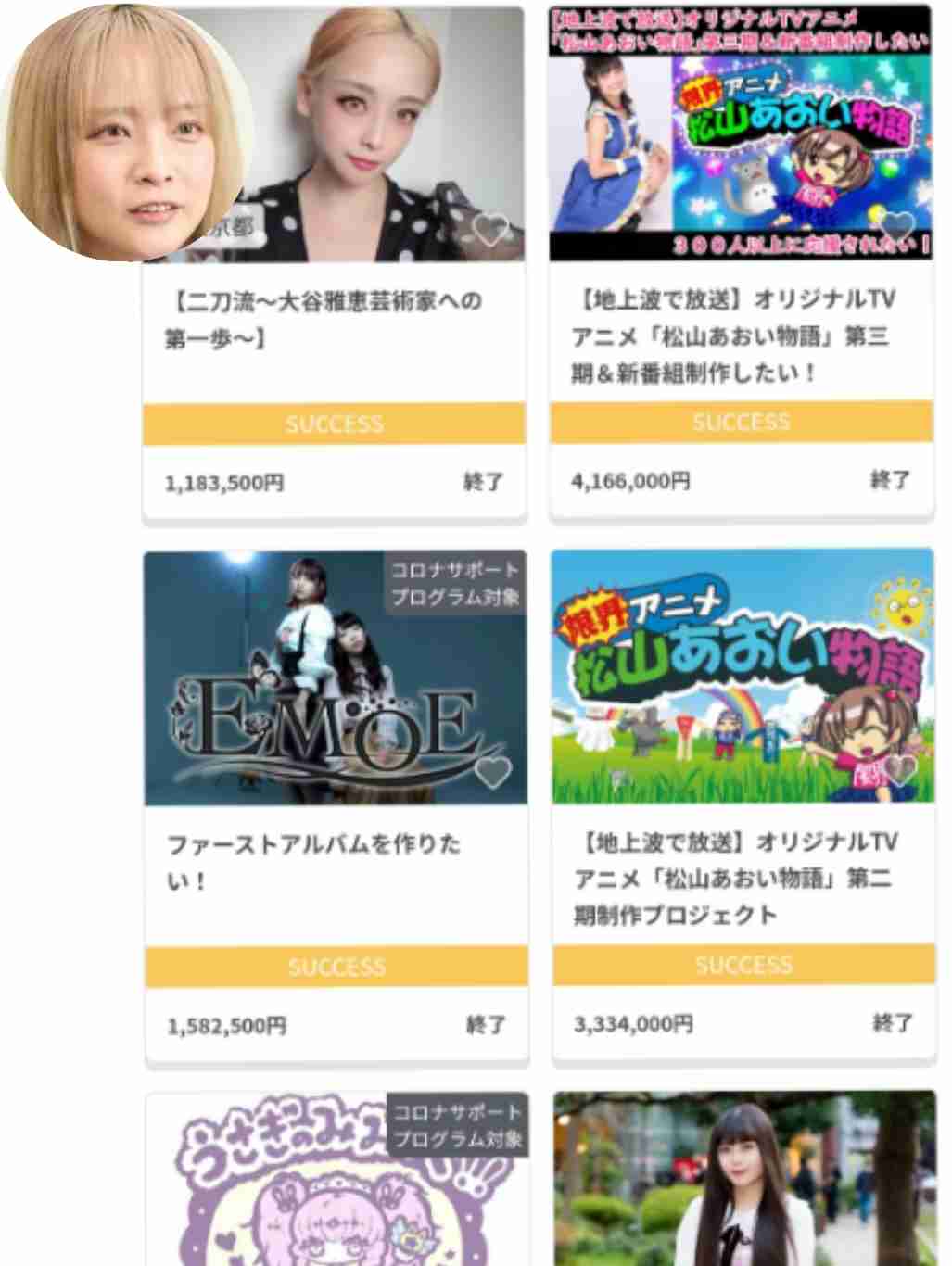Click the コロナサポートプログラム対象 badge on the EMOE card
This screenshot has height=1266, width=952.
(457, 583)
